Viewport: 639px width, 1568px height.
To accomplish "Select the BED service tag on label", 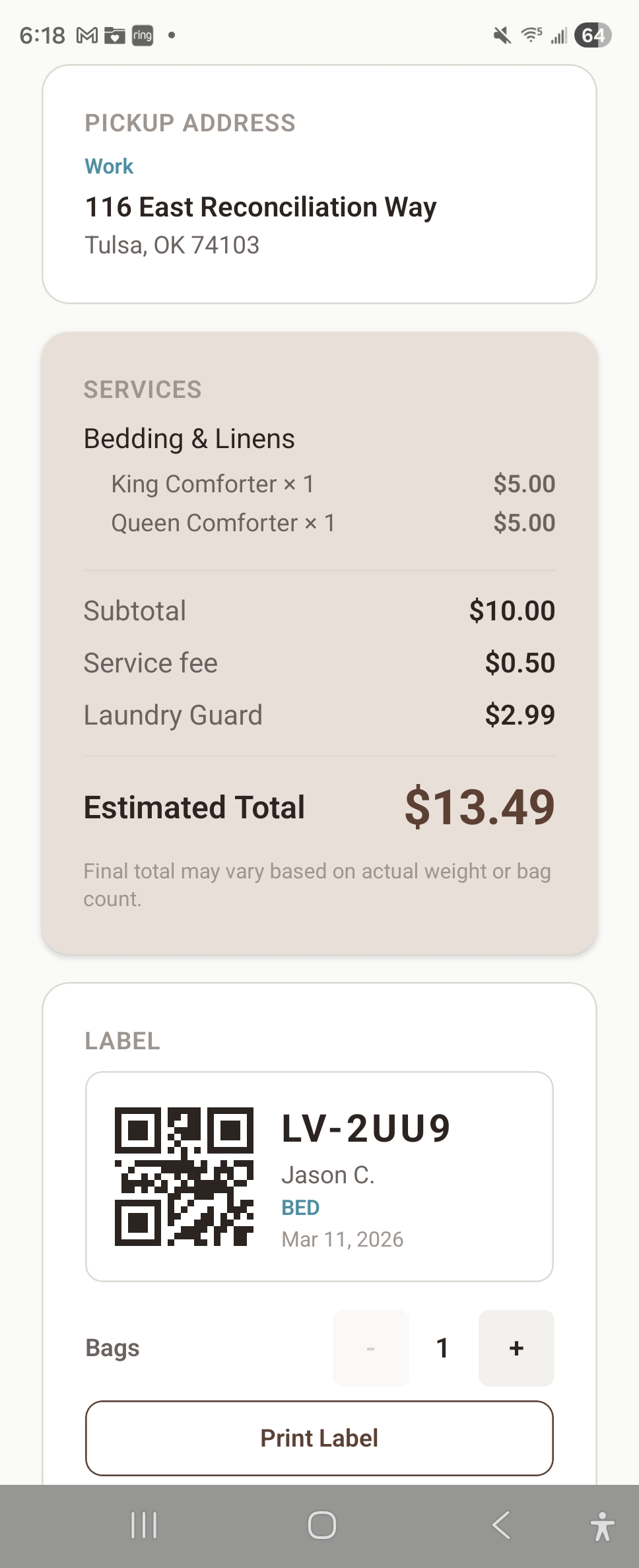I will (300, 1208).
